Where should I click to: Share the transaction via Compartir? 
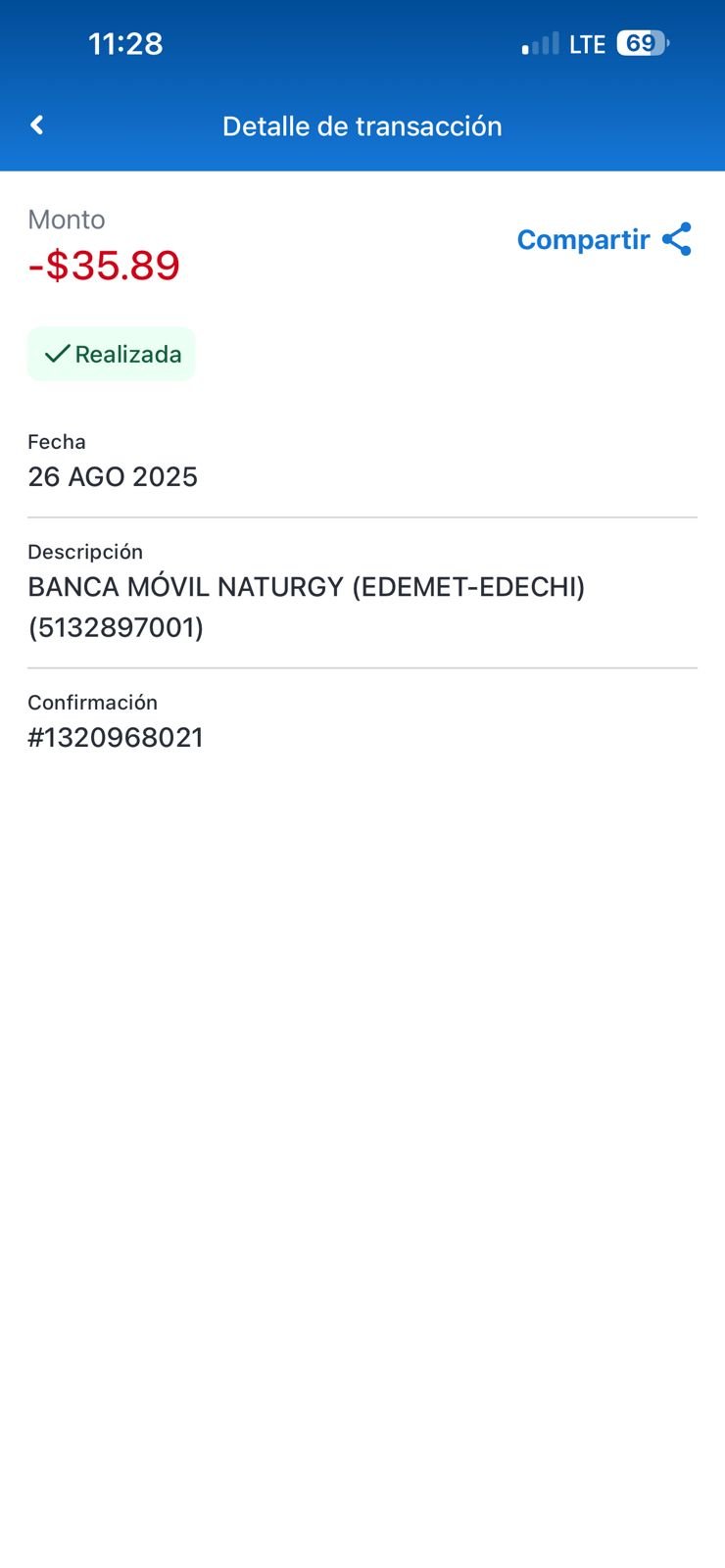click(604, 240)
